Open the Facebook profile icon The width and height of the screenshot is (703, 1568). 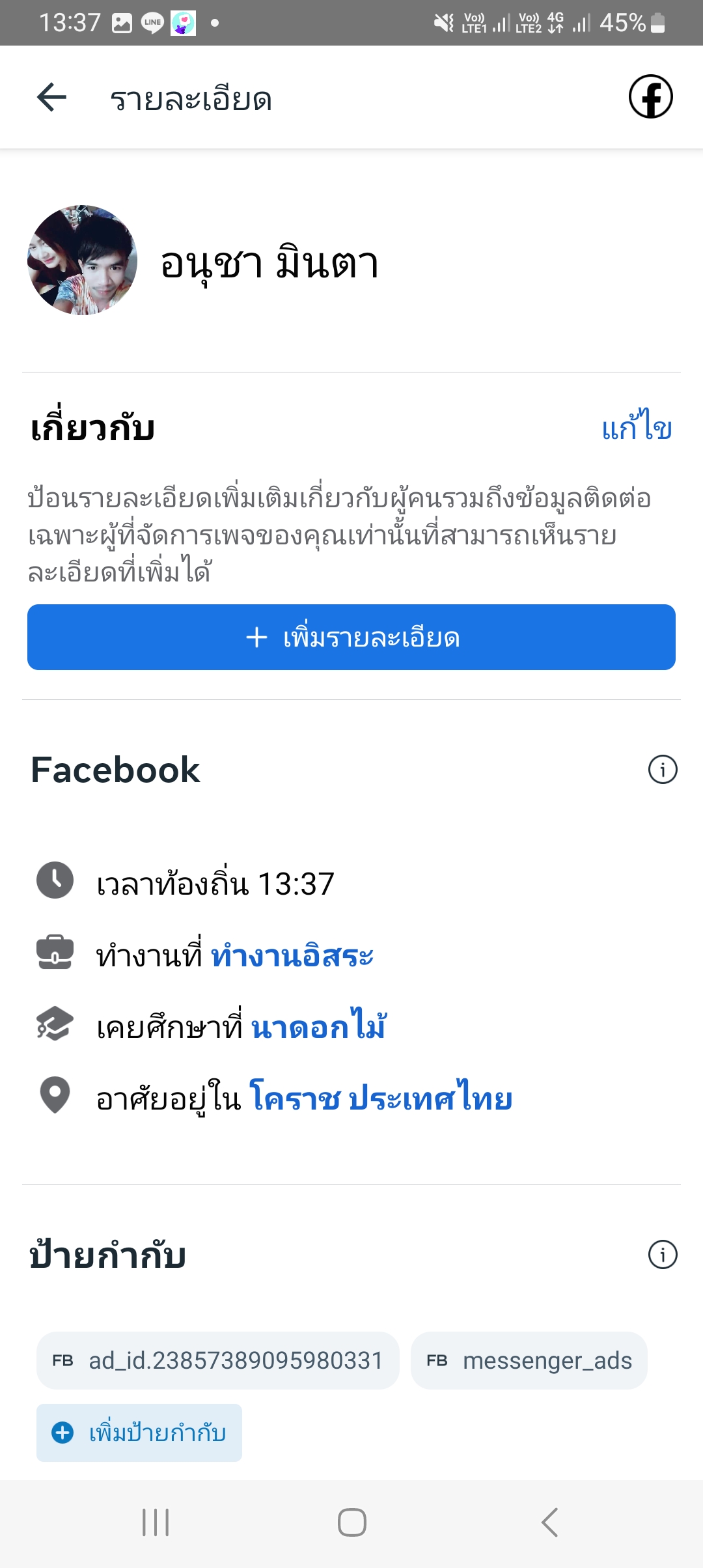pyautogui.click(x=650, y=97)
